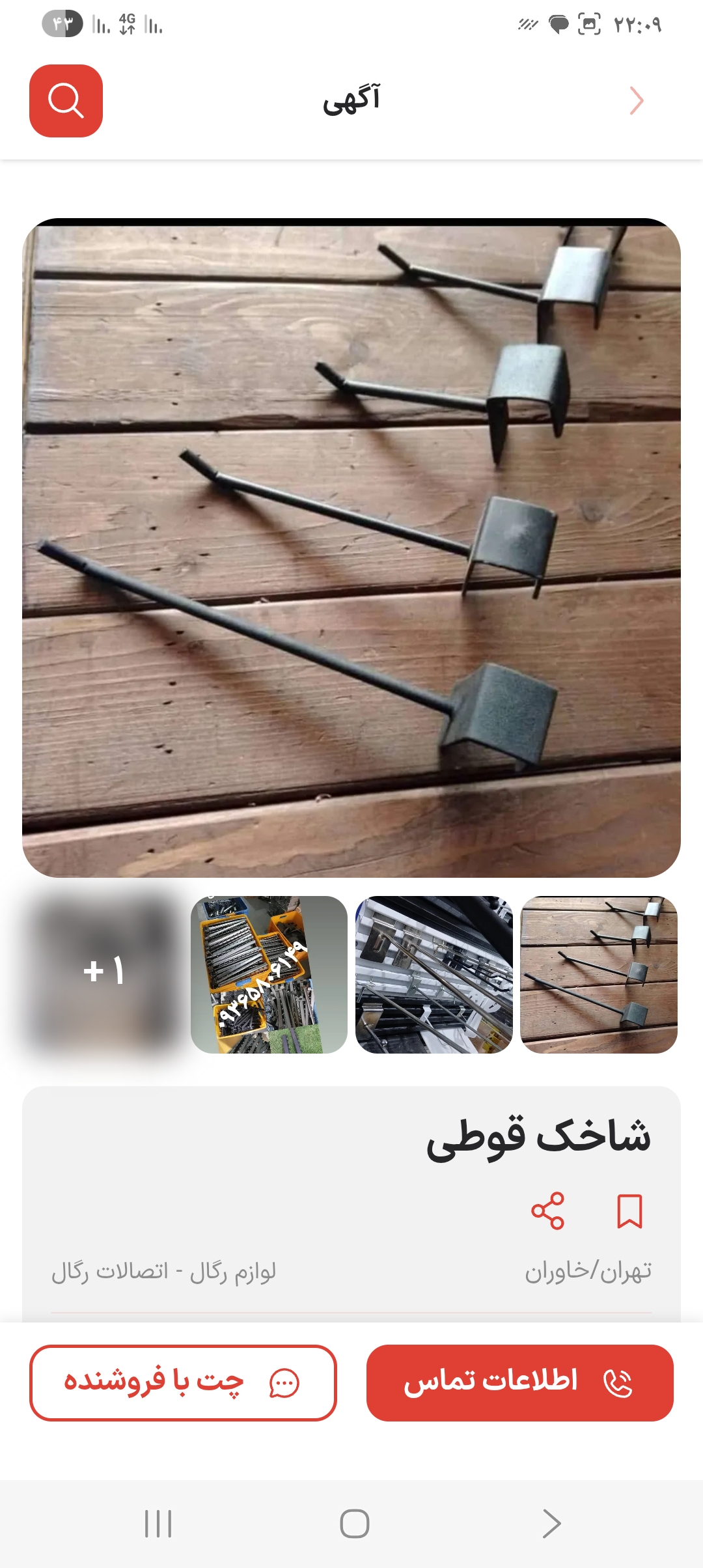Open recent apps from navigation bar
The image size is (703, 1568).
158,1524
